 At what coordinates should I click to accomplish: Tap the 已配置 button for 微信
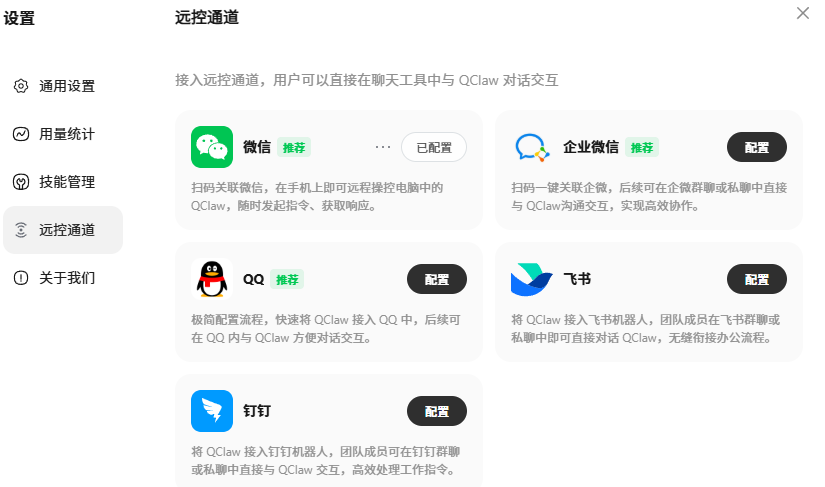click(434, 147)
